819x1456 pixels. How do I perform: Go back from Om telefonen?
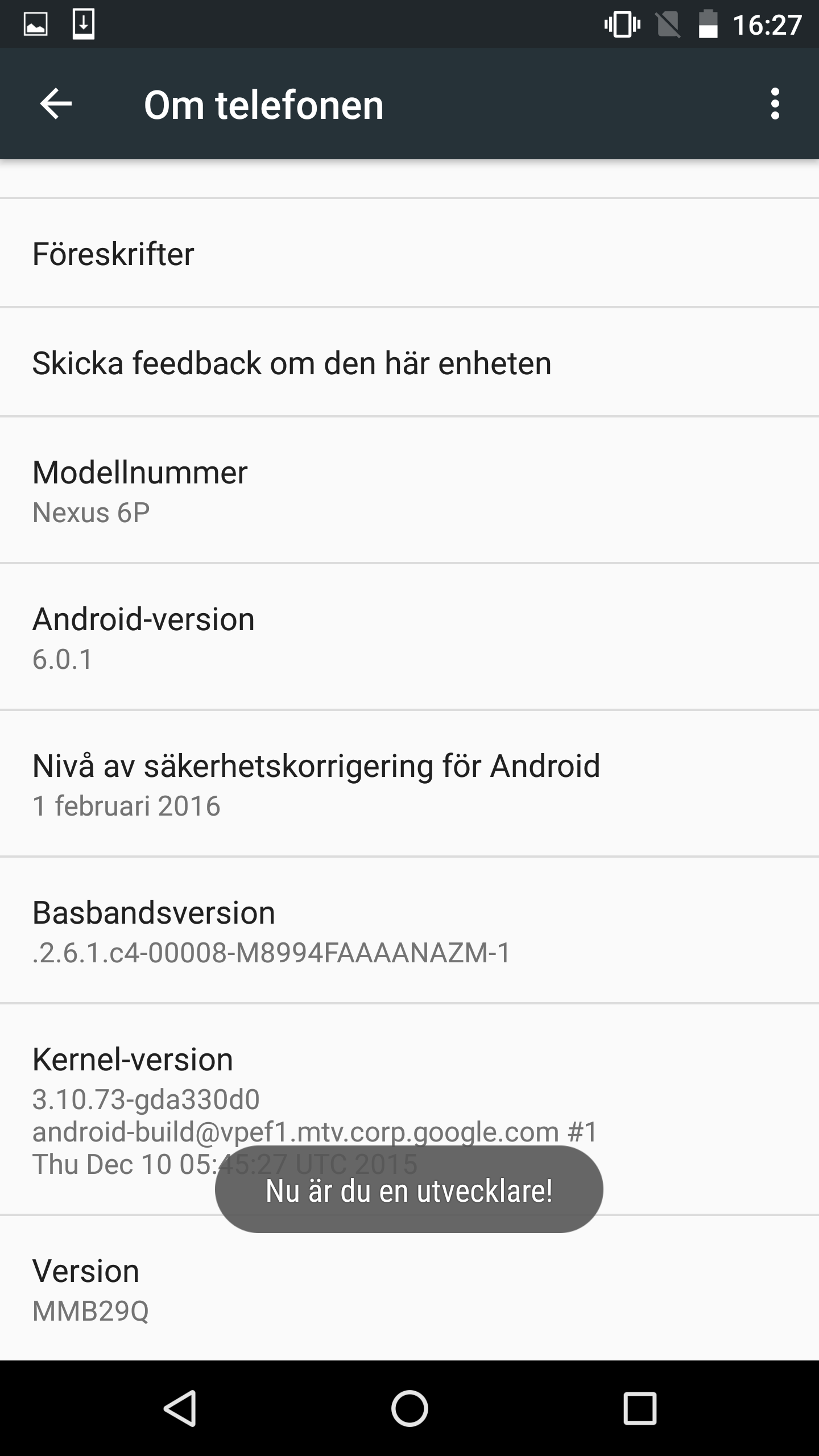pos(56,104)
